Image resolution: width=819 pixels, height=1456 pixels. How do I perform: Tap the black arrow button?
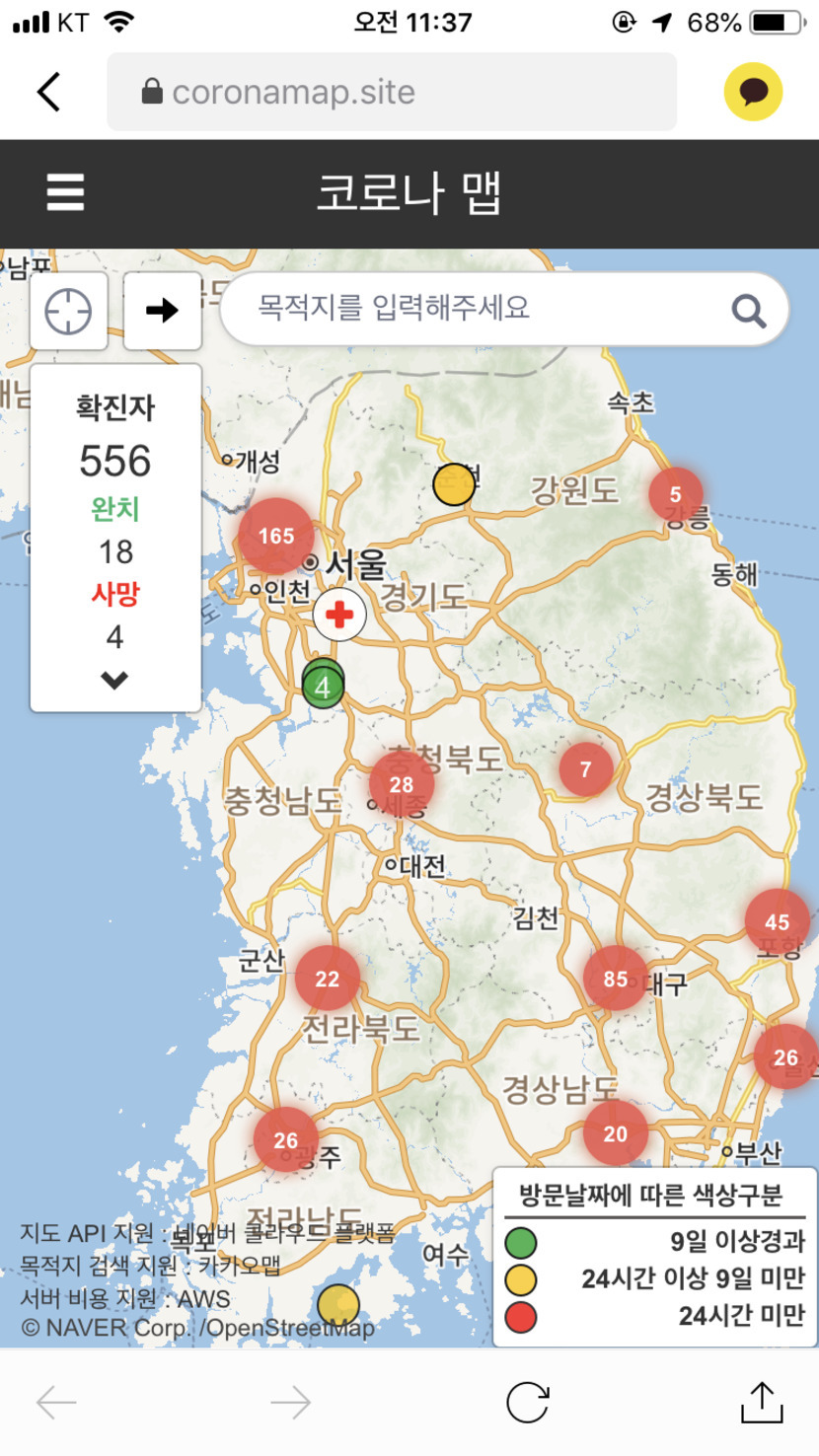coord(162,311)
